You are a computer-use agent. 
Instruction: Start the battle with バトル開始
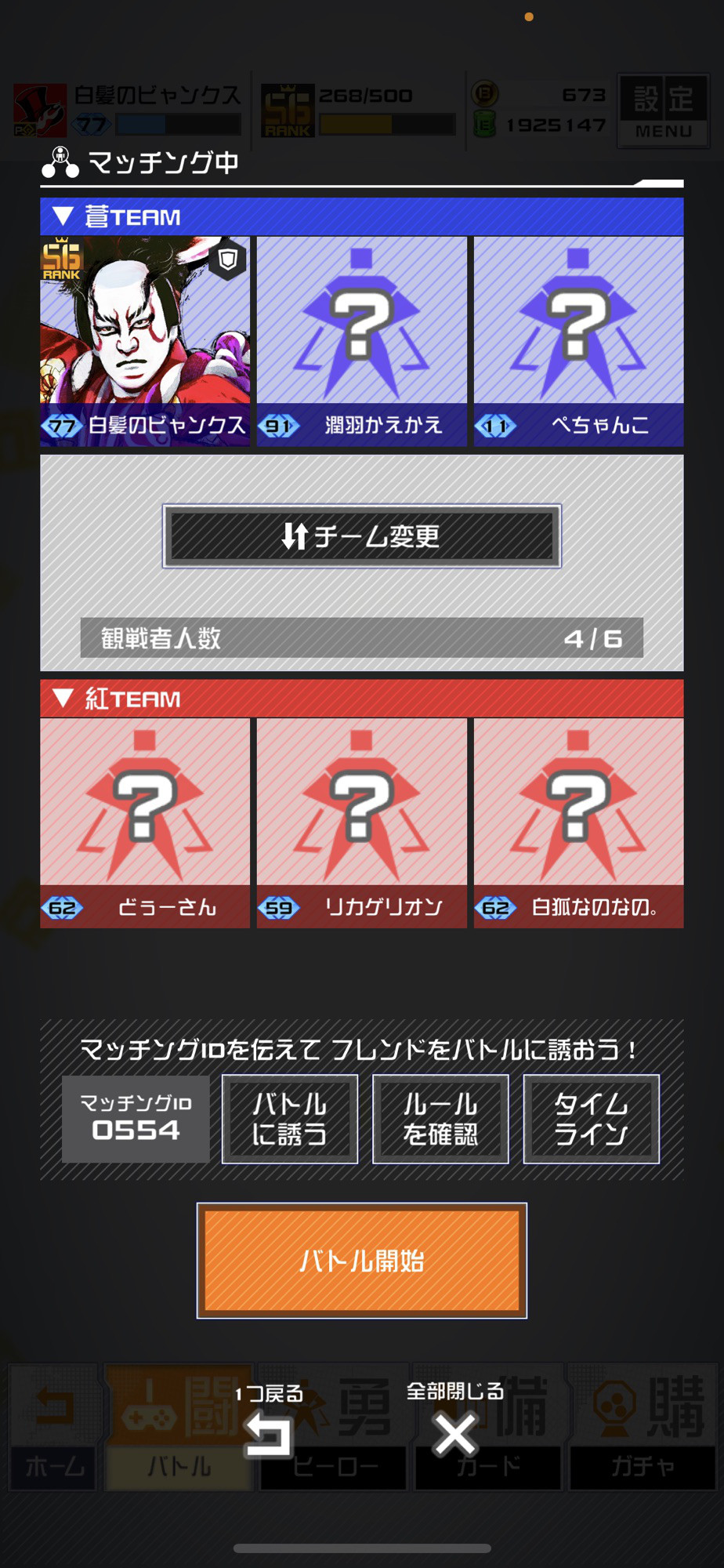coord(361,1260)
